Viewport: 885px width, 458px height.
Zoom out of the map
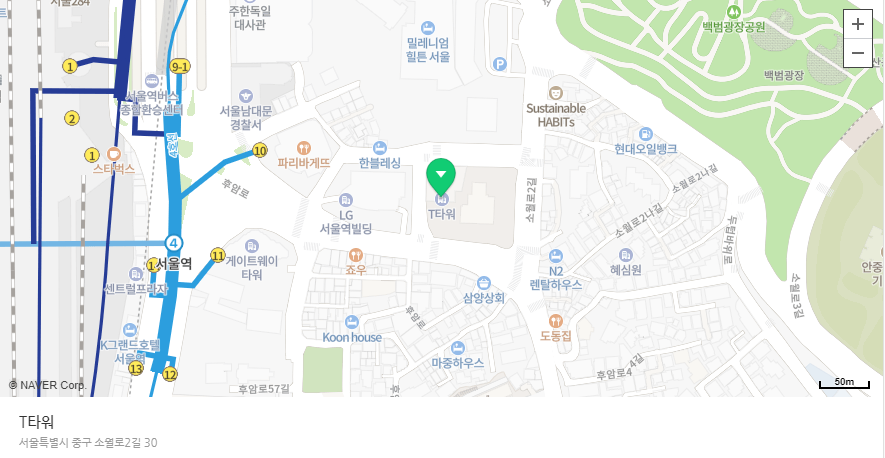point(858,53)
